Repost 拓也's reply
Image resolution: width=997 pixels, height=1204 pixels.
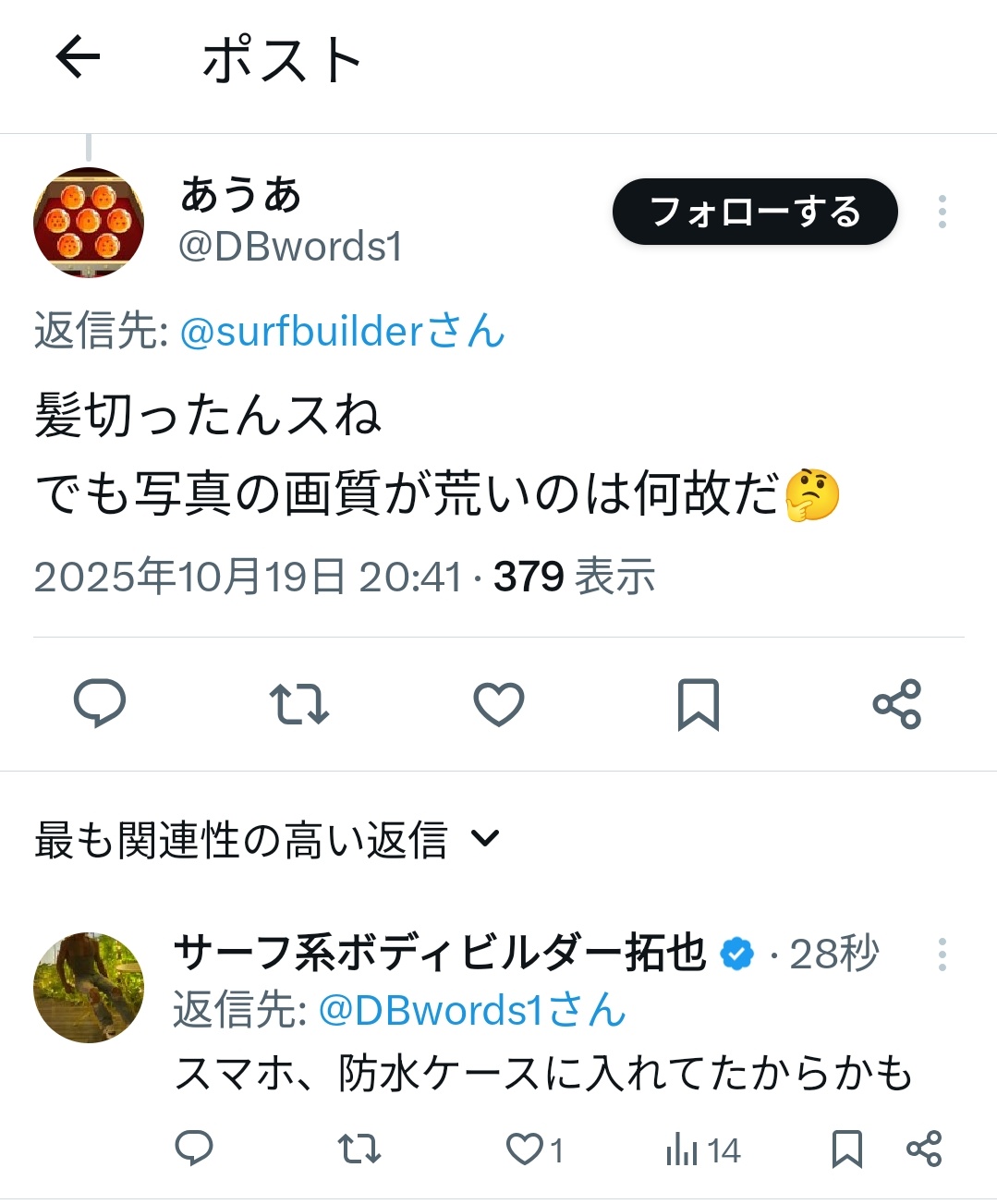tap(359, 1149)
